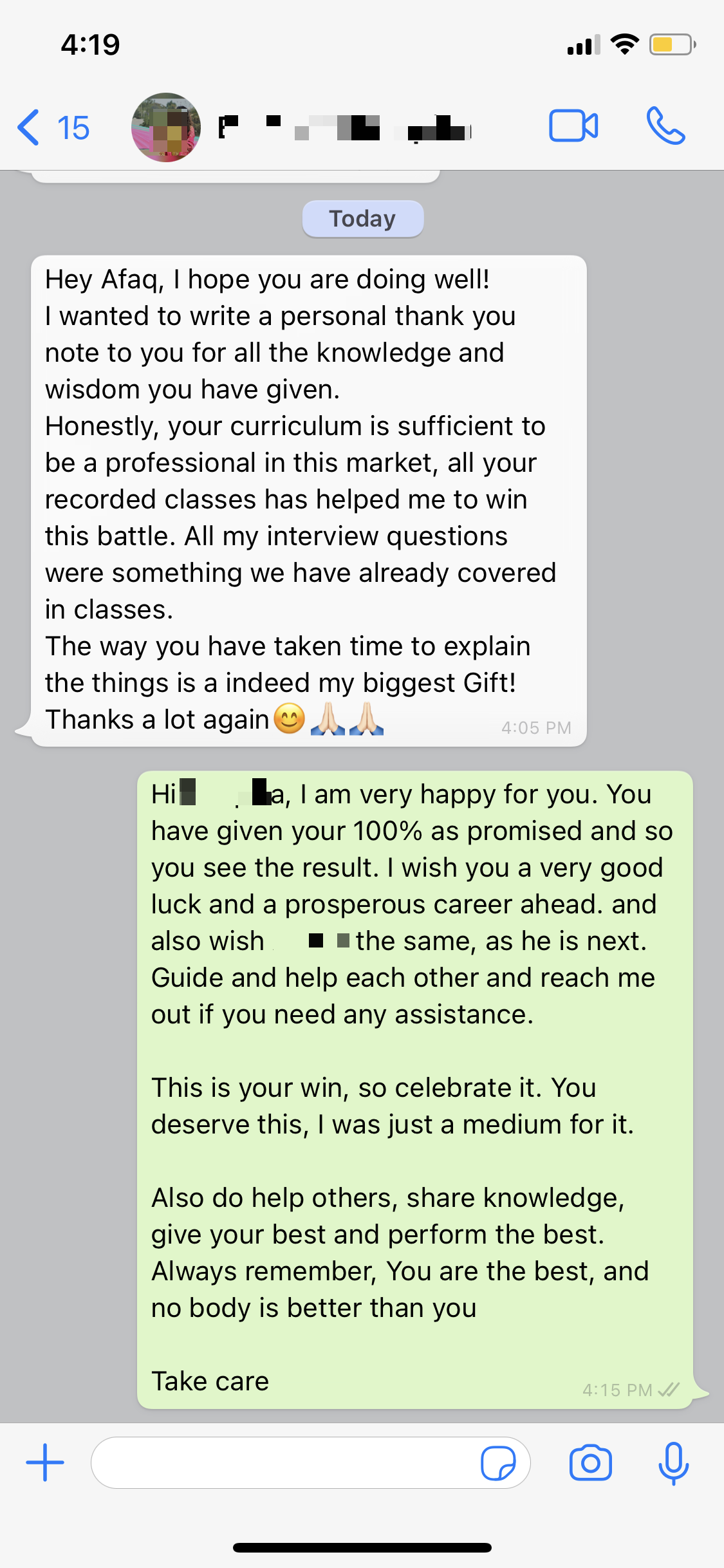Tap the Wi-Fi status icon

622,44
